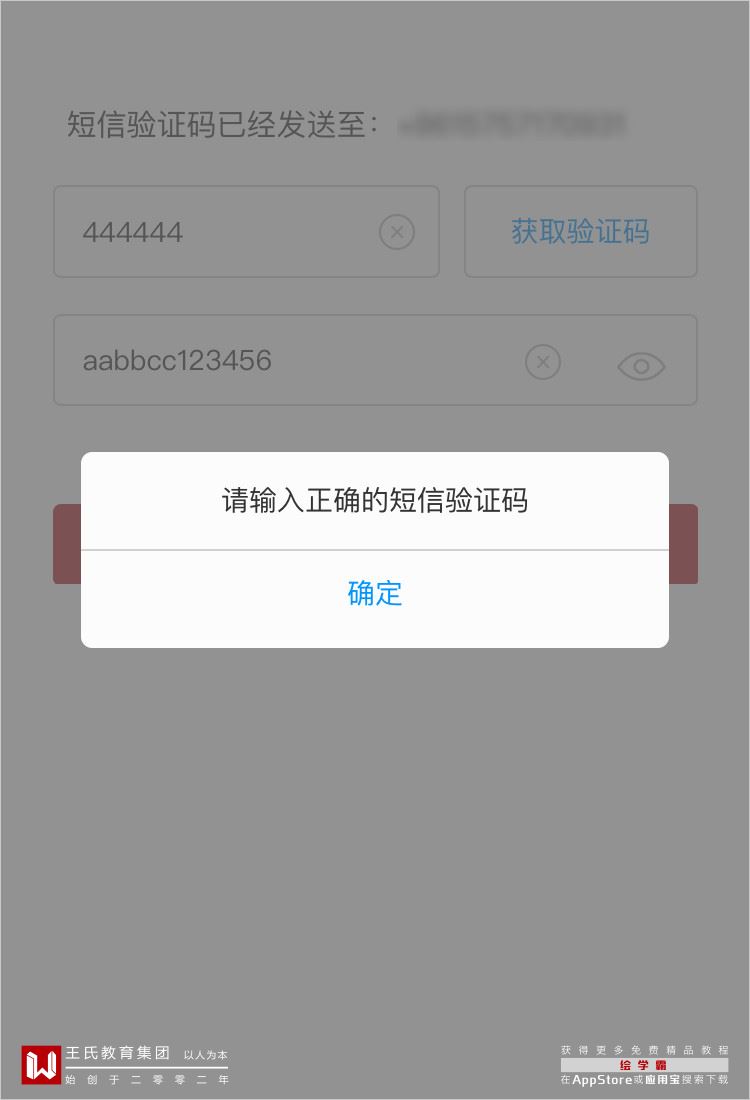The height and width of the screenshot is (1100, 750).
Task: Clear the aabbcc123456 password entry
Action: tap(543, 362)
